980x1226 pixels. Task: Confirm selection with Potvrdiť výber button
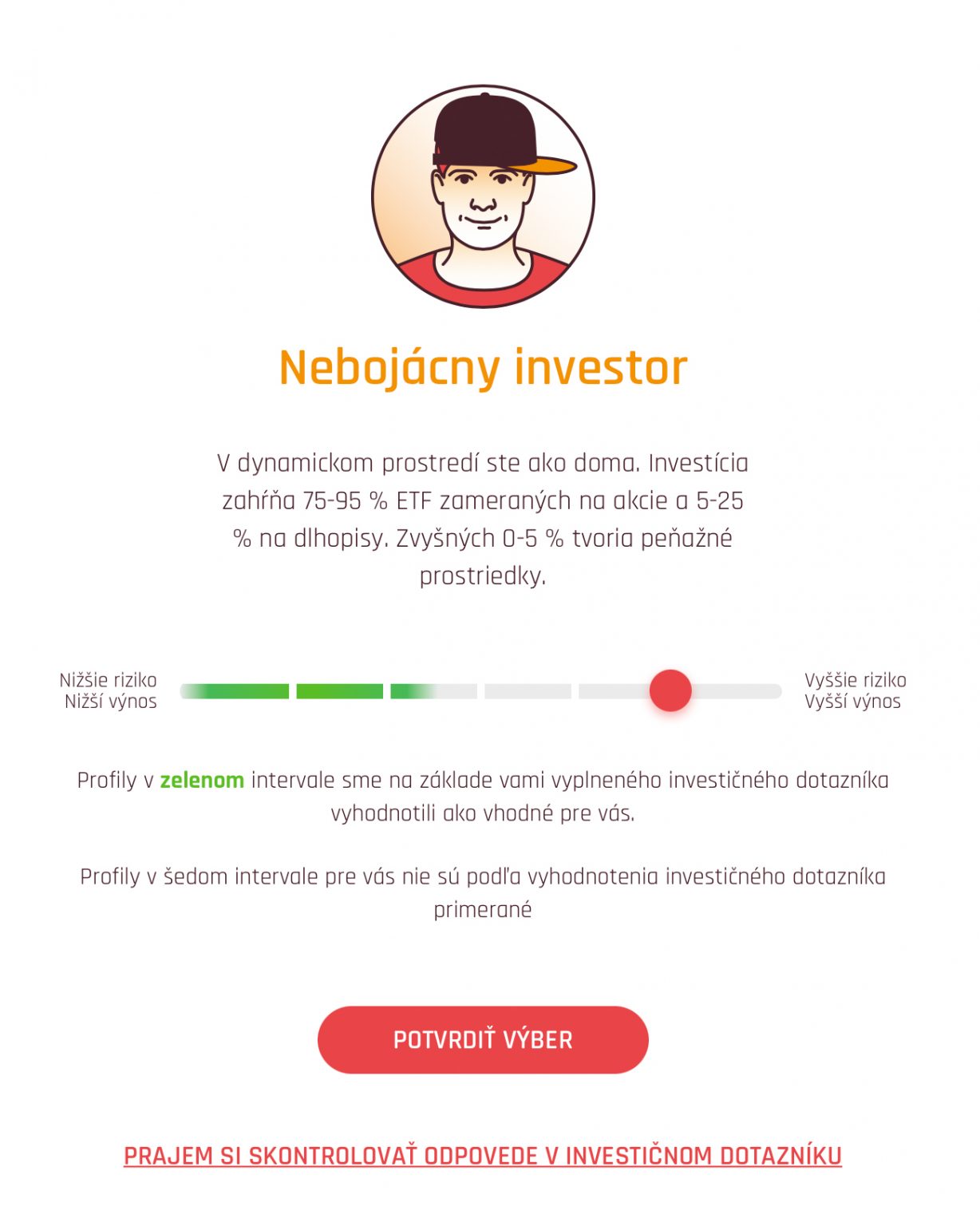tap(483, 1039)
